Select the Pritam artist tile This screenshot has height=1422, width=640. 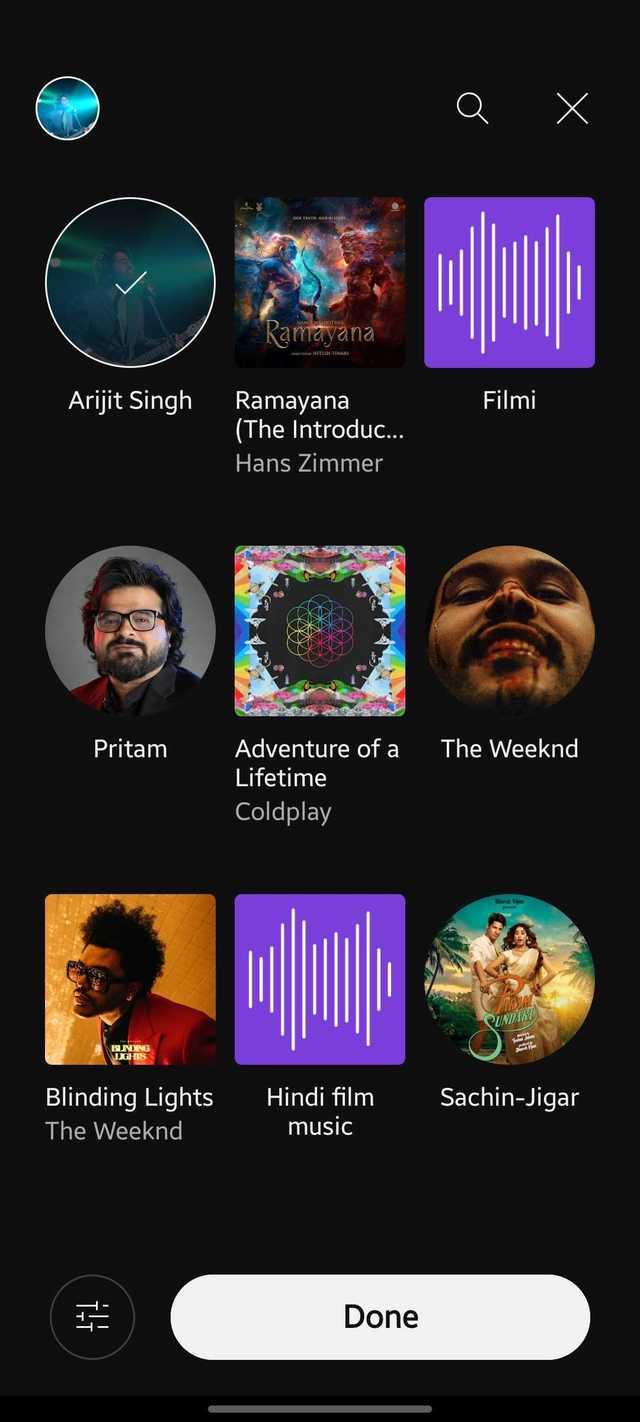tap(130, 630)
